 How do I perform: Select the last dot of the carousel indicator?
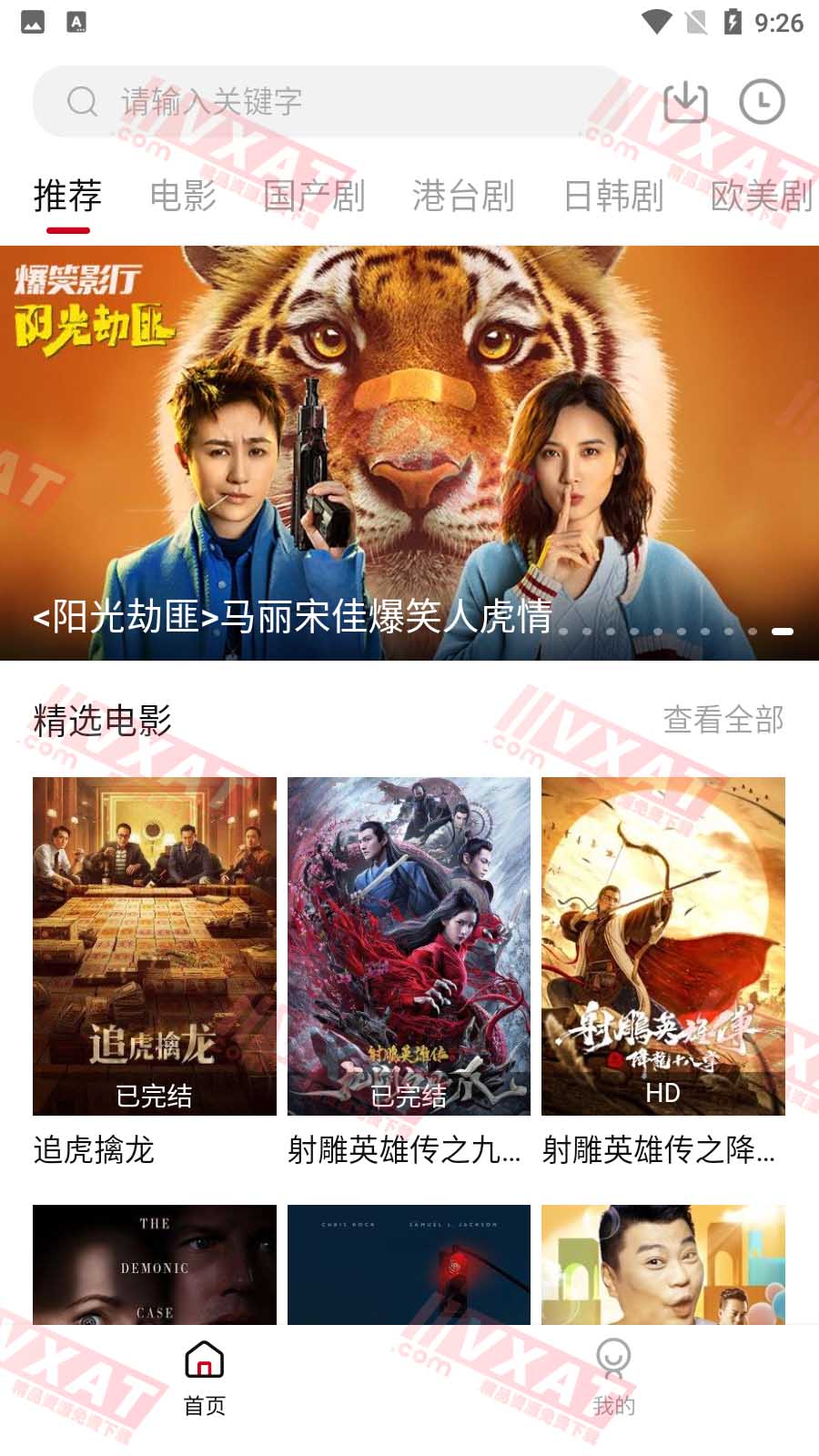(x=781, y=629)
